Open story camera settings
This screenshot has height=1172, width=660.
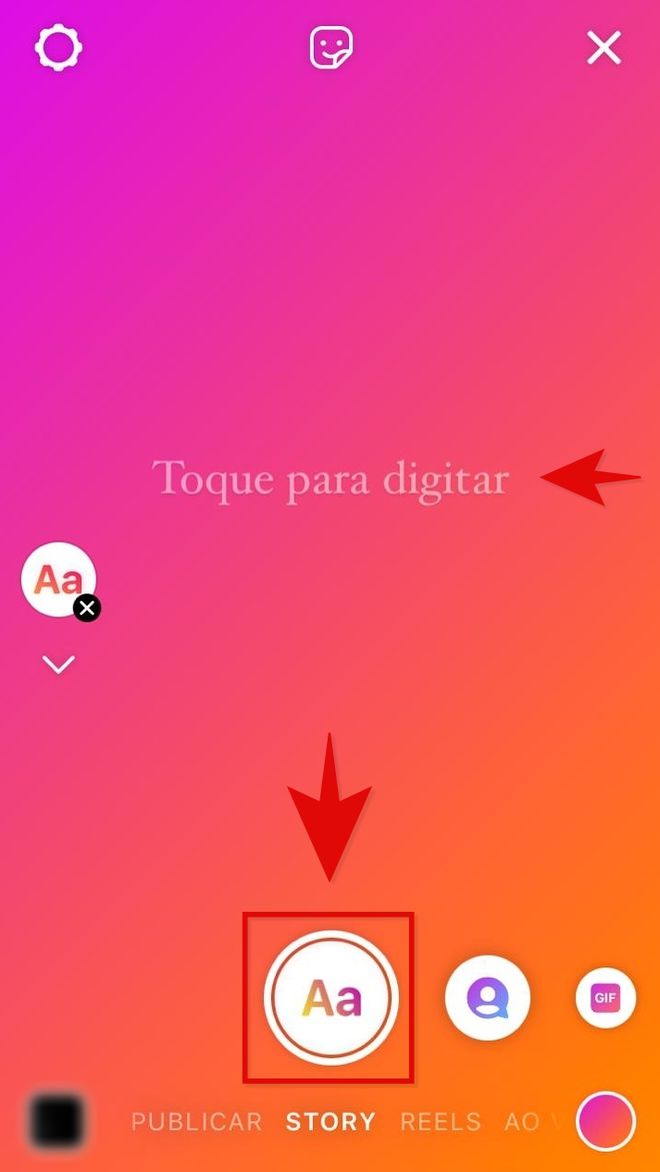(58, 47)
